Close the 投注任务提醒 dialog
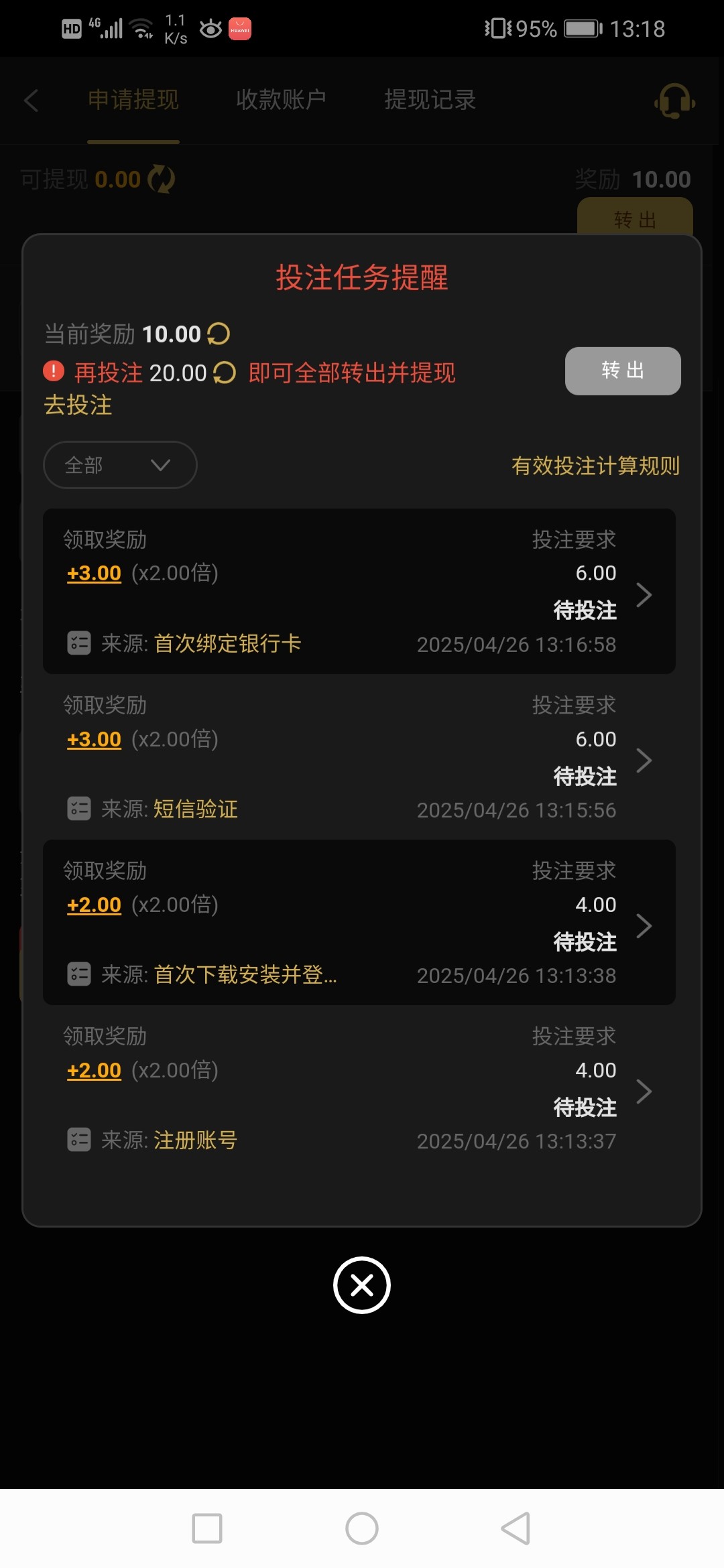This screenshot has width=724, height=1568. [362, 1285]
